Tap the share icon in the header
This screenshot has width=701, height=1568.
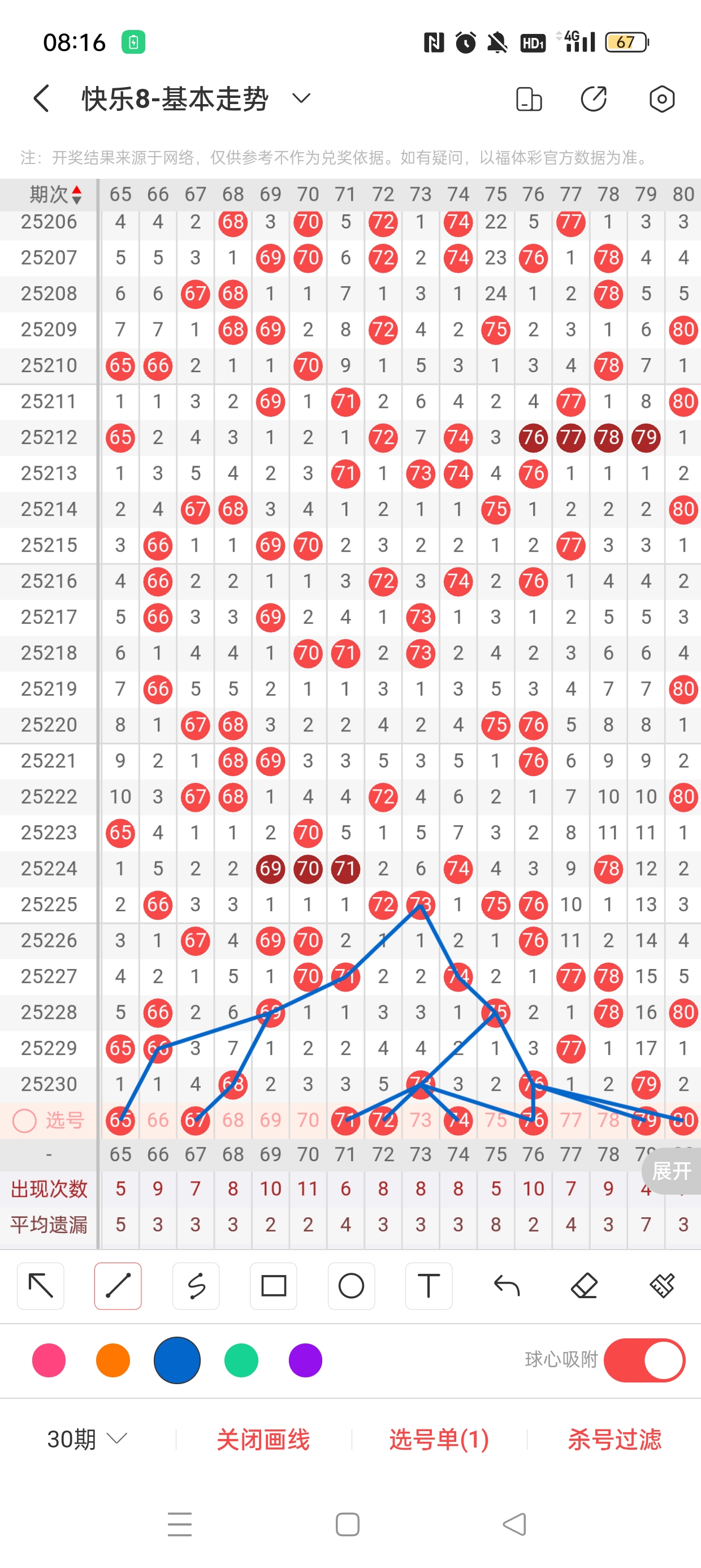pos(594,98)
